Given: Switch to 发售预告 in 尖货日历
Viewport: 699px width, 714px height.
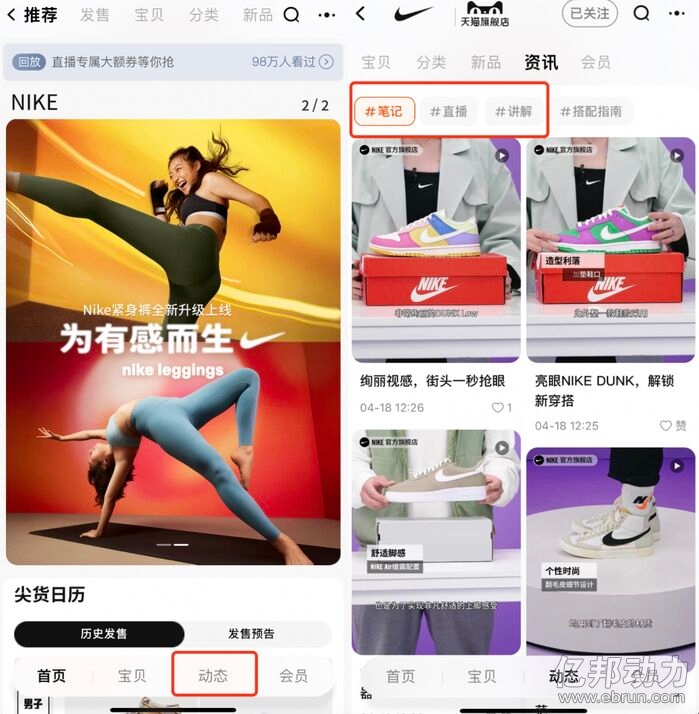Looking at the screenshot, I should click(250, 634).
